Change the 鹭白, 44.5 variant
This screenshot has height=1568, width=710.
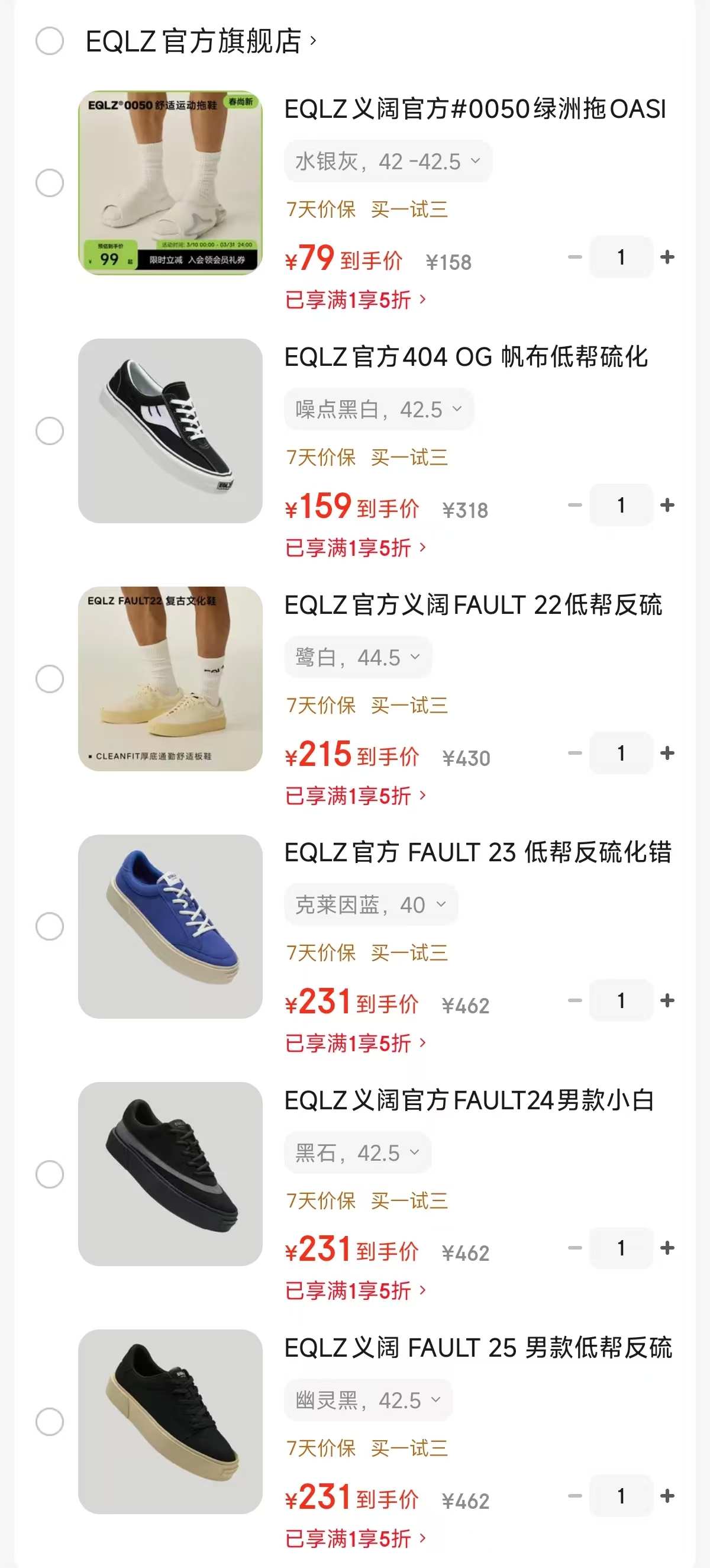tap(358, 657)
